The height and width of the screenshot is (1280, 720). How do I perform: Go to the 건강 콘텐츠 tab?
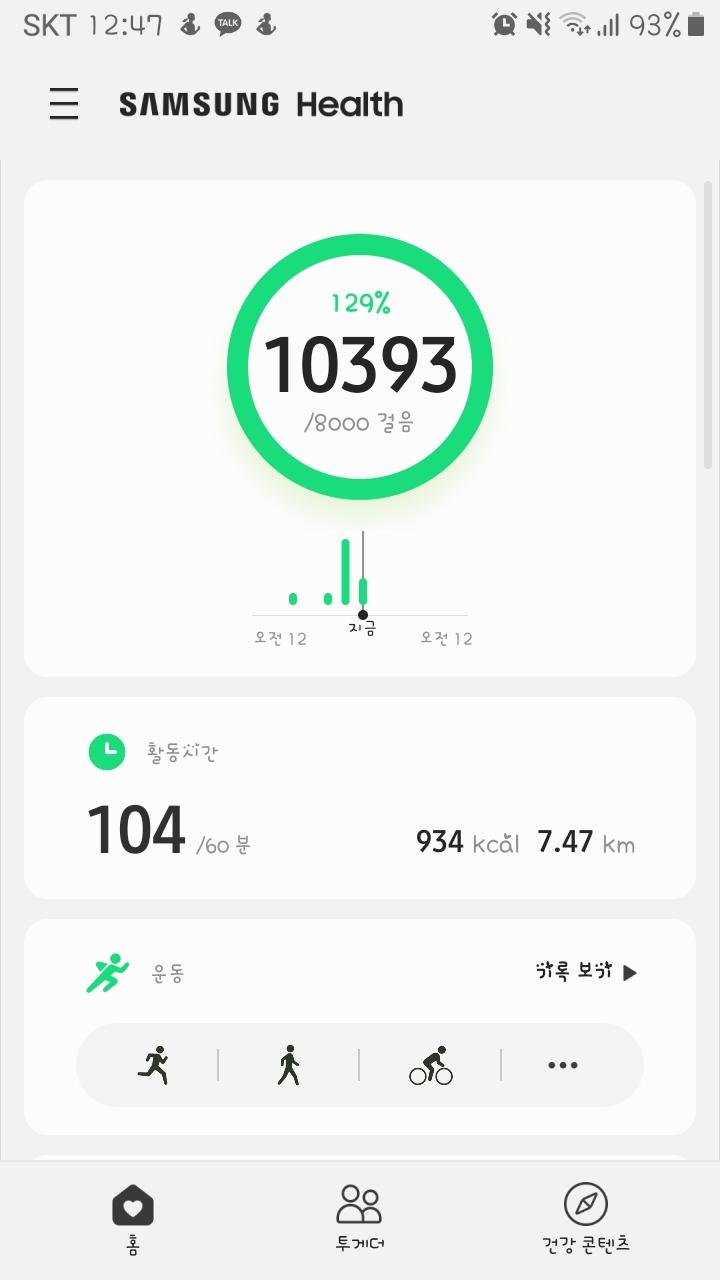(x=586, y=1217)
